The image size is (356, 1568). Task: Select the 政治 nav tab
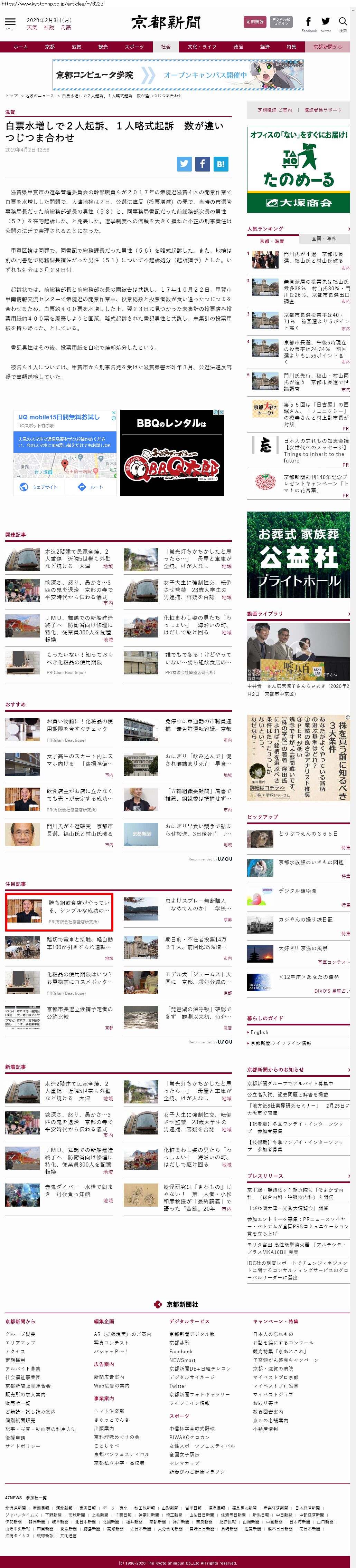click(x=238, y=47)
